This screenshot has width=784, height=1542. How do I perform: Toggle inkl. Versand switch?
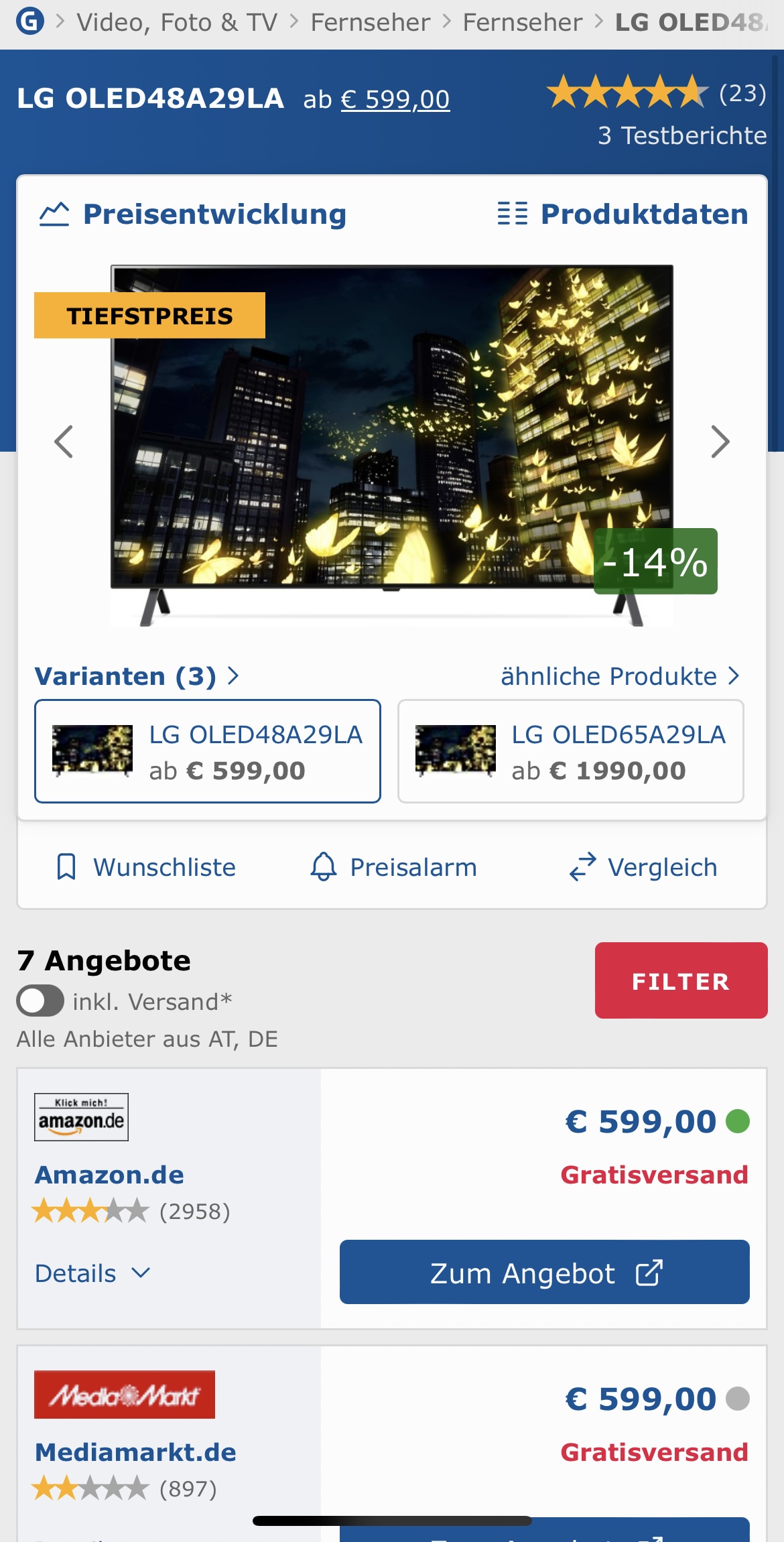[x=40, y=1002]
